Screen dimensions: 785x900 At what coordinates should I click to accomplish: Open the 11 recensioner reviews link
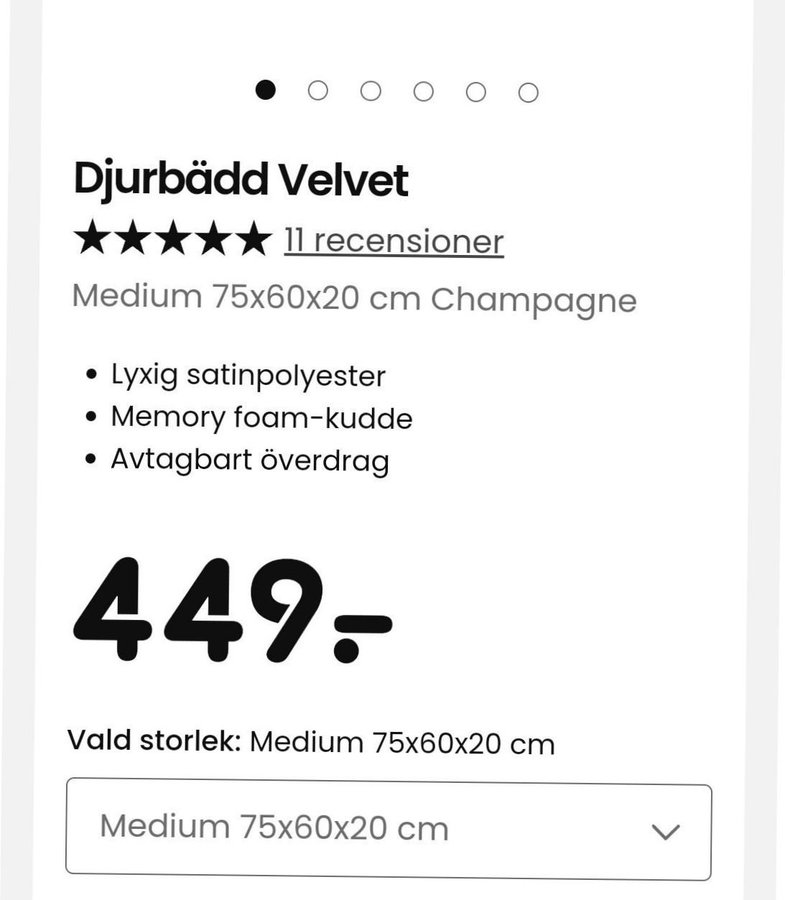pyautogui.click(x=393, y=241)
